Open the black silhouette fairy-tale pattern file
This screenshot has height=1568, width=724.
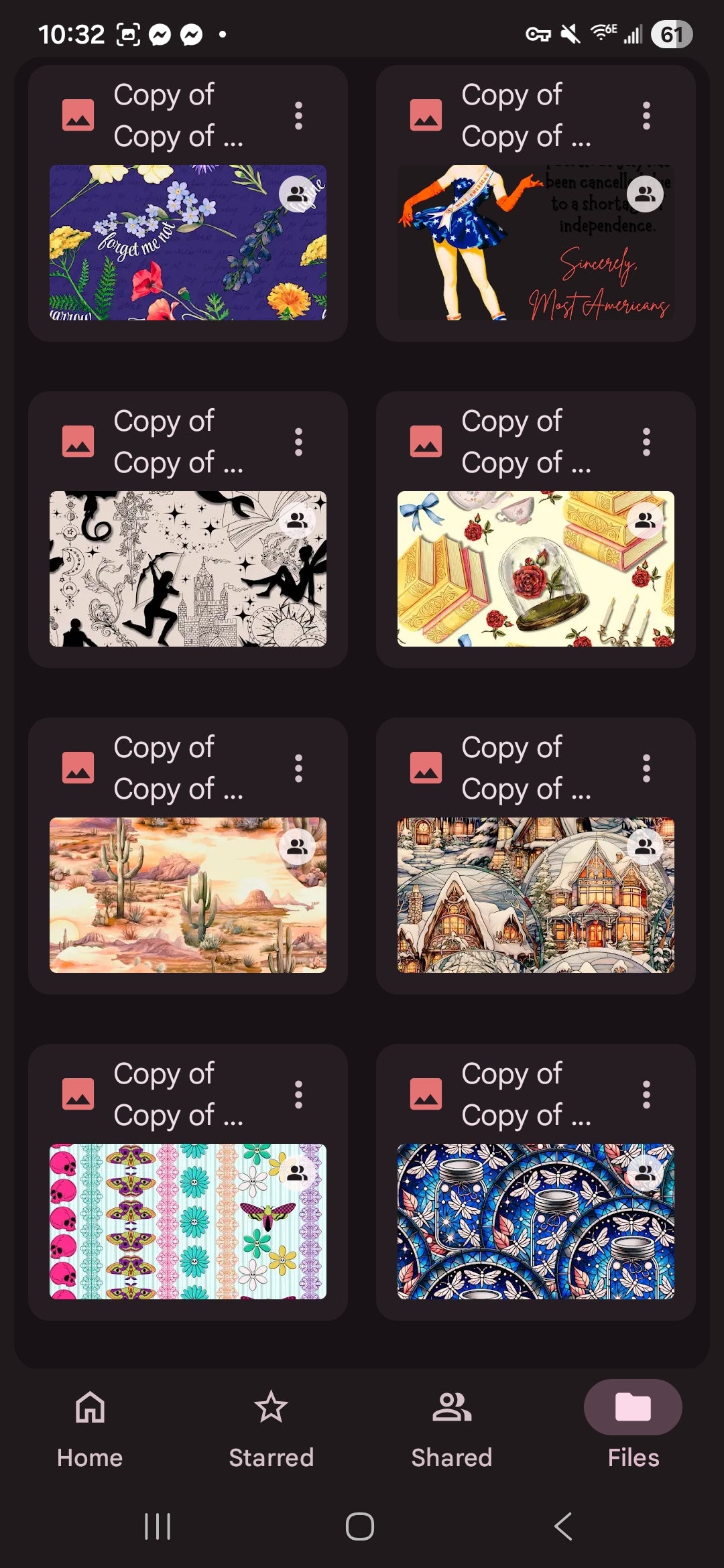[x=188, y=568]
